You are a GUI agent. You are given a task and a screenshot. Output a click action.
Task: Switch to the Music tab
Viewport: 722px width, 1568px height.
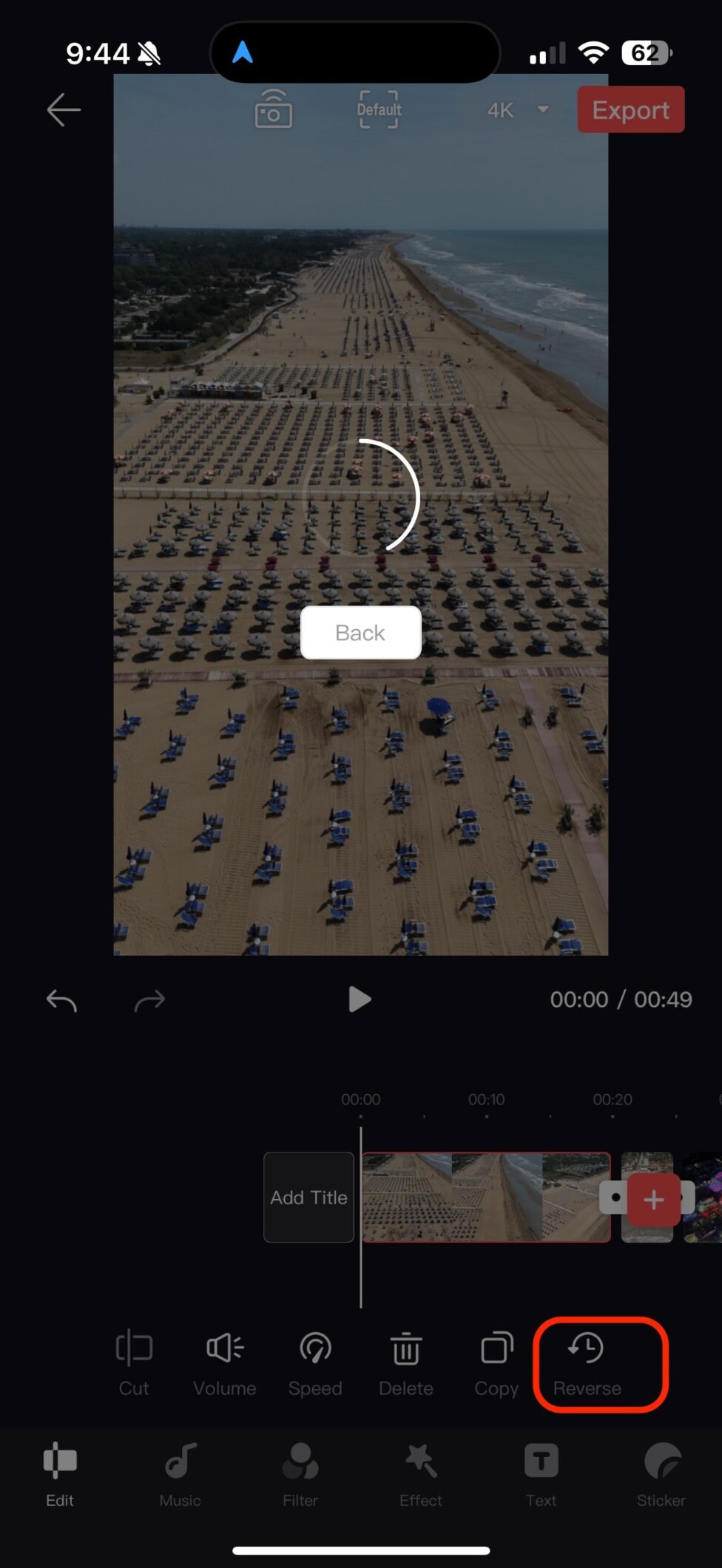click(x=180, y=1476)
